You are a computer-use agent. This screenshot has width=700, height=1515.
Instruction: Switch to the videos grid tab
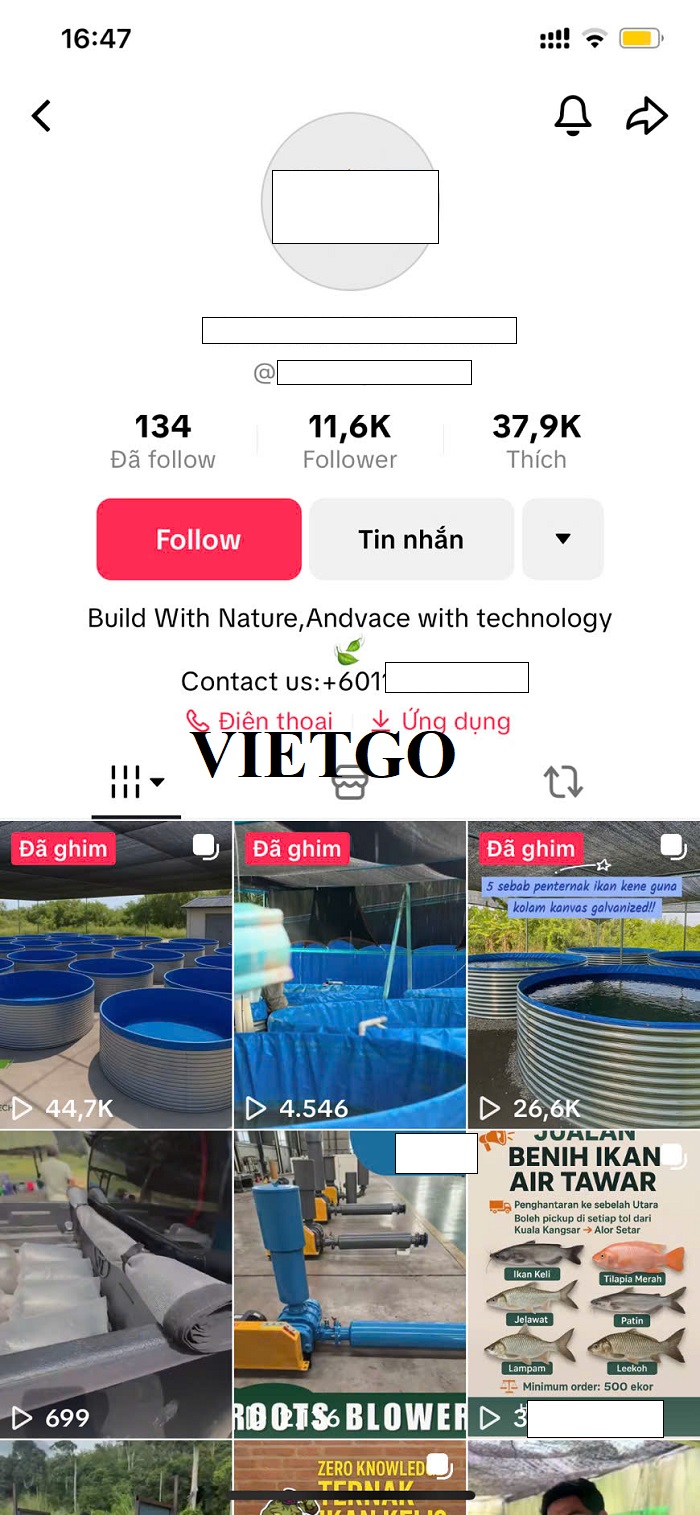tap(136, 782)
